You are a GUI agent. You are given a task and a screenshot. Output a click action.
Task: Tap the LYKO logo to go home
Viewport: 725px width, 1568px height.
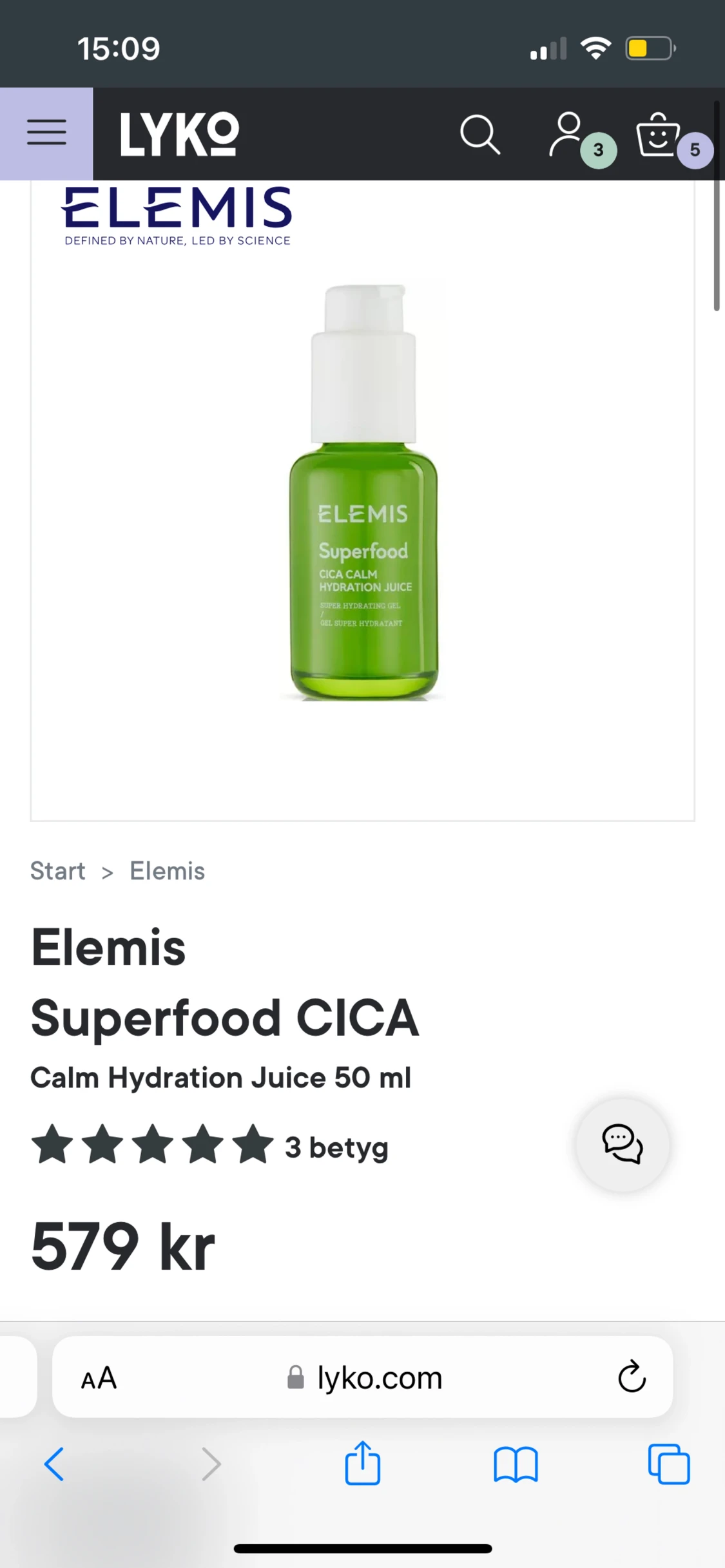[179, 134]
